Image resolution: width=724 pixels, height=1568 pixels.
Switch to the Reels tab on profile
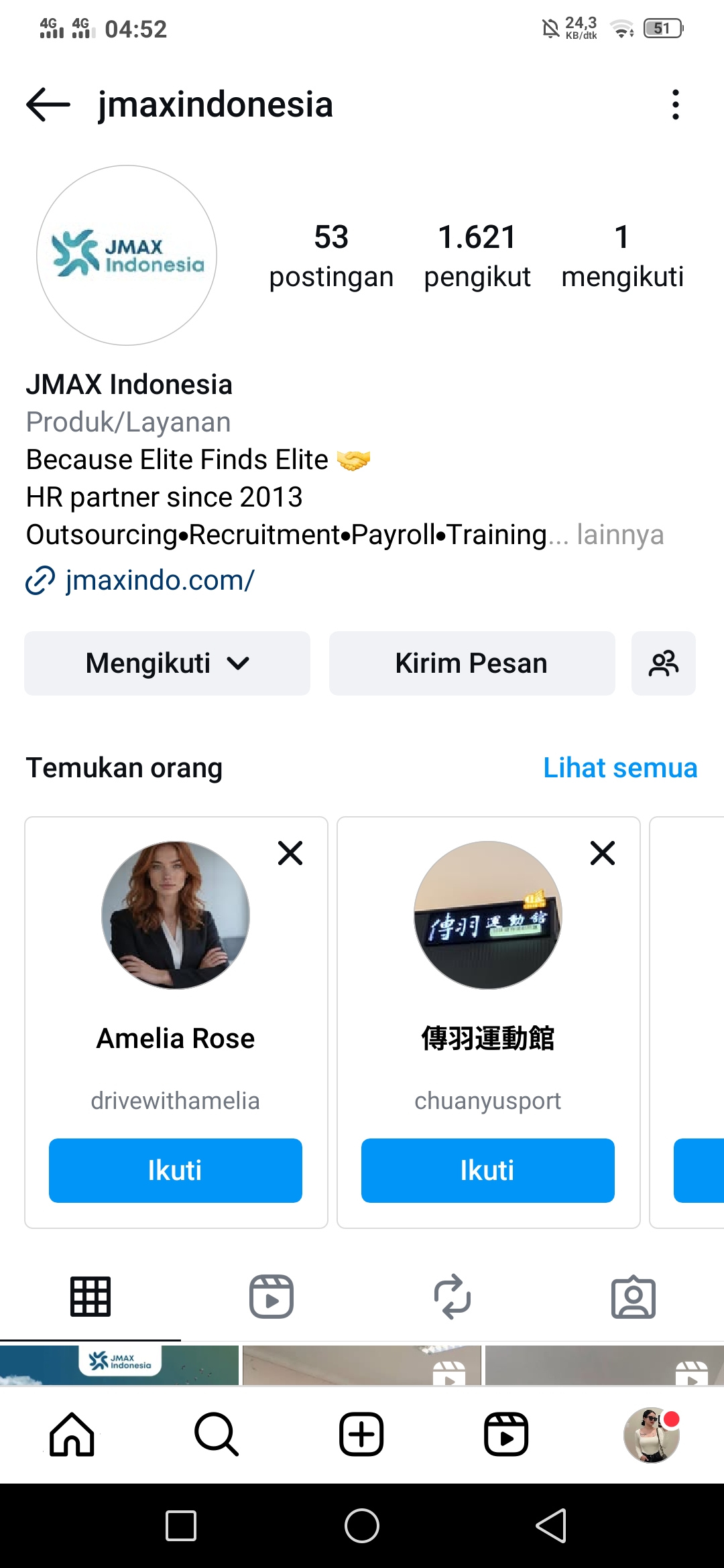[x=271, y=1297]
